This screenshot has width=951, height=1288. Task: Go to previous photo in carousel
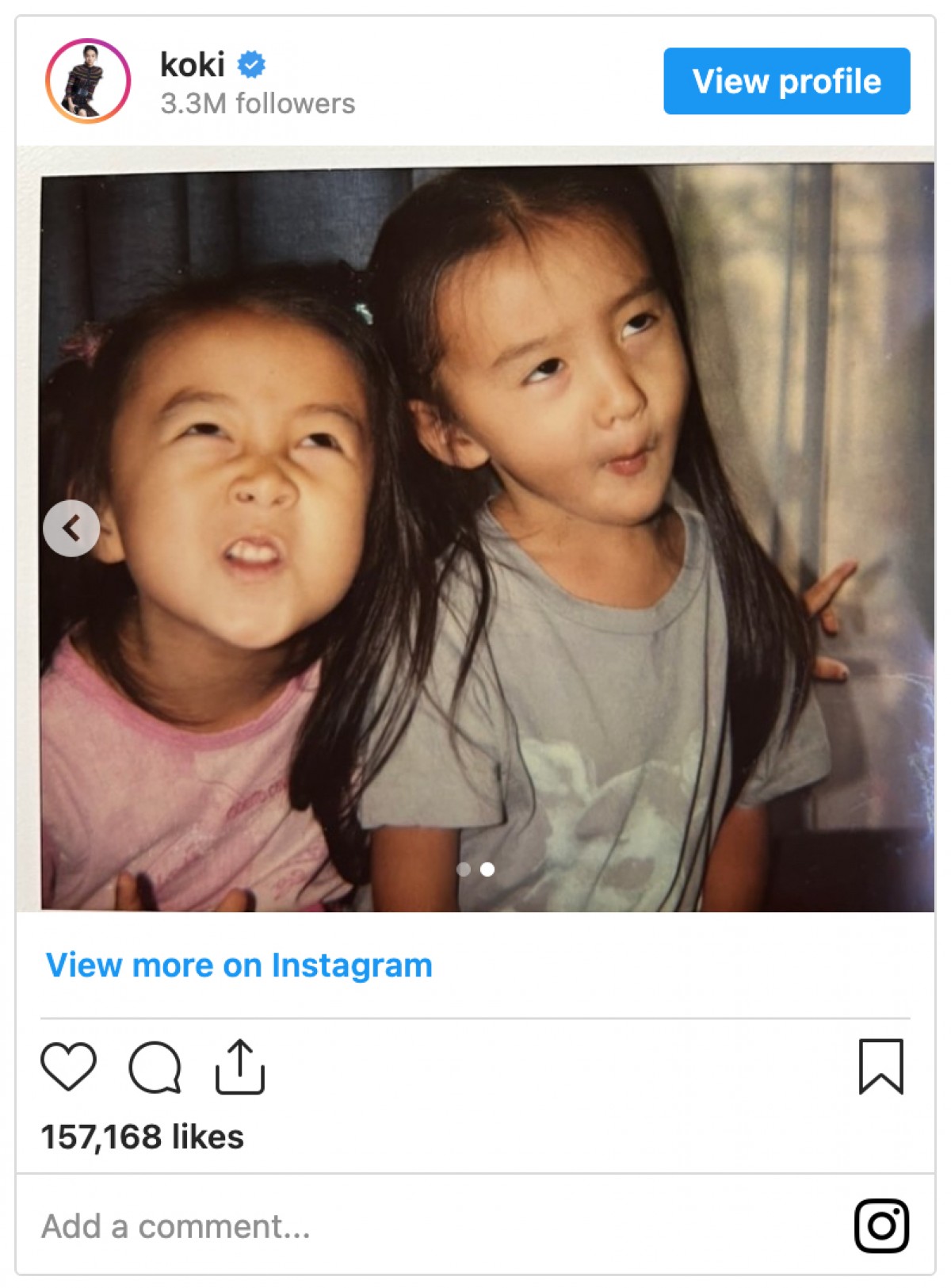click(x=71, y=528)
